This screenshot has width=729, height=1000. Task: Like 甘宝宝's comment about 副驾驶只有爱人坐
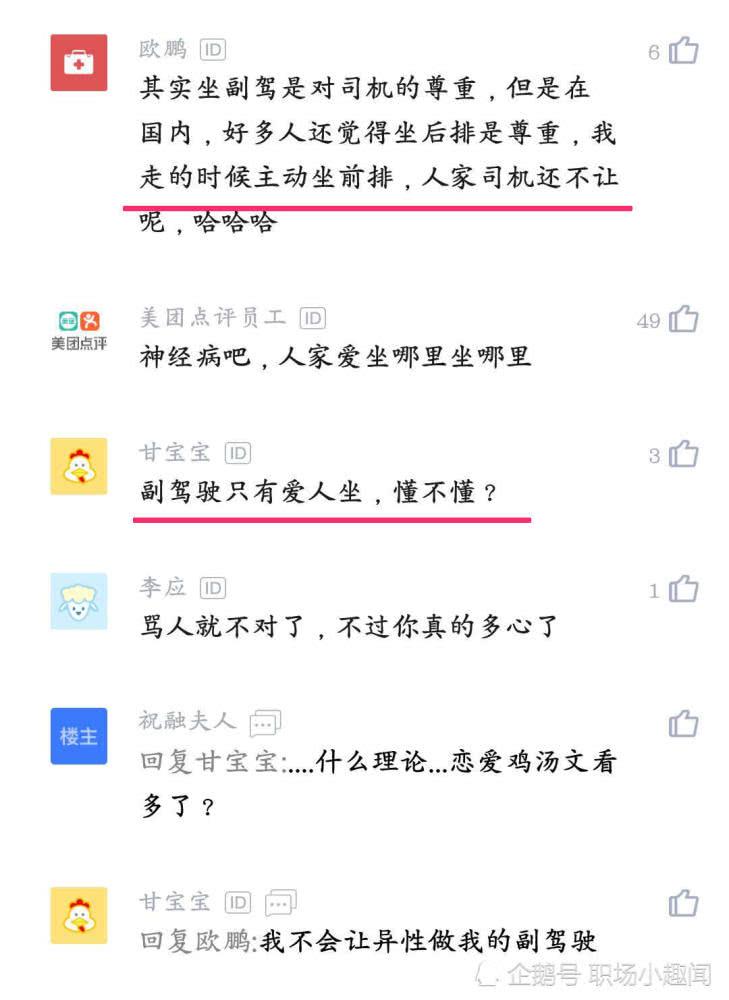click(x=684, y=455)
